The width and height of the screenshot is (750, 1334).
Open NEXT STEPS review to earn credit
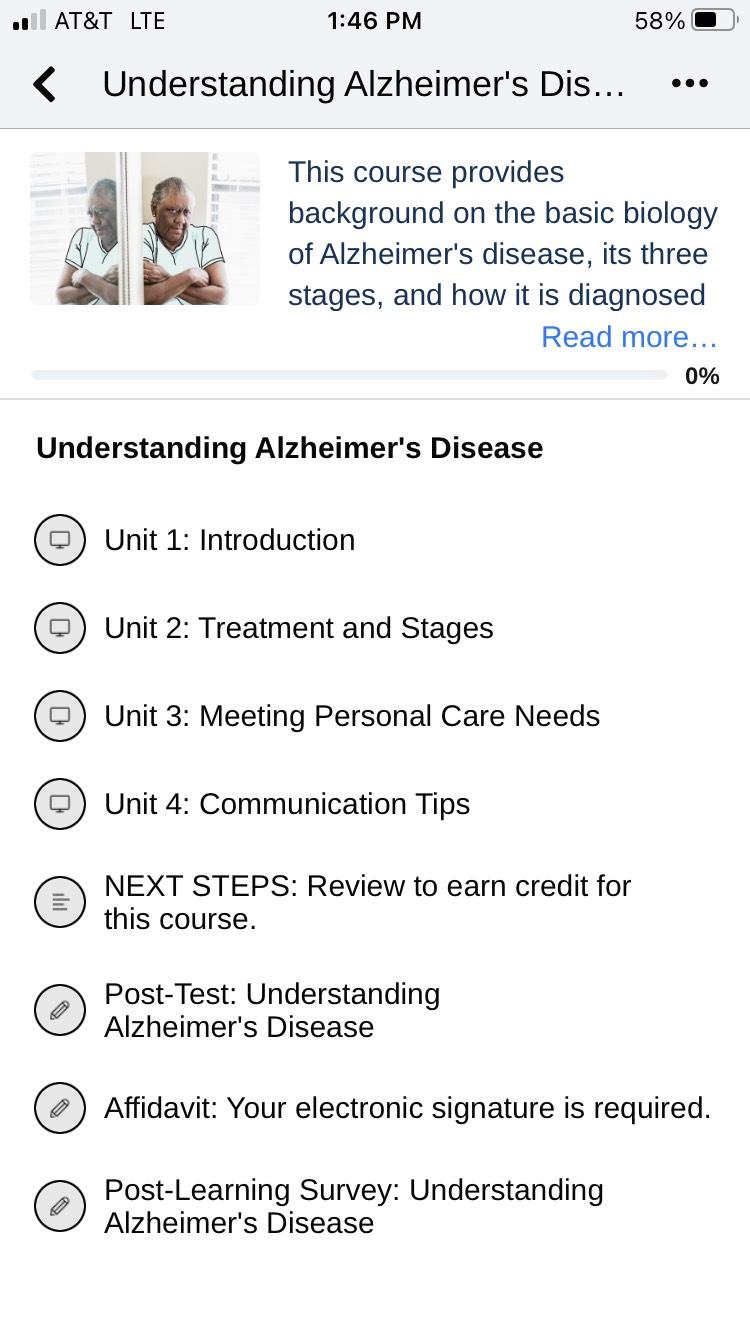tap(367, 902)
